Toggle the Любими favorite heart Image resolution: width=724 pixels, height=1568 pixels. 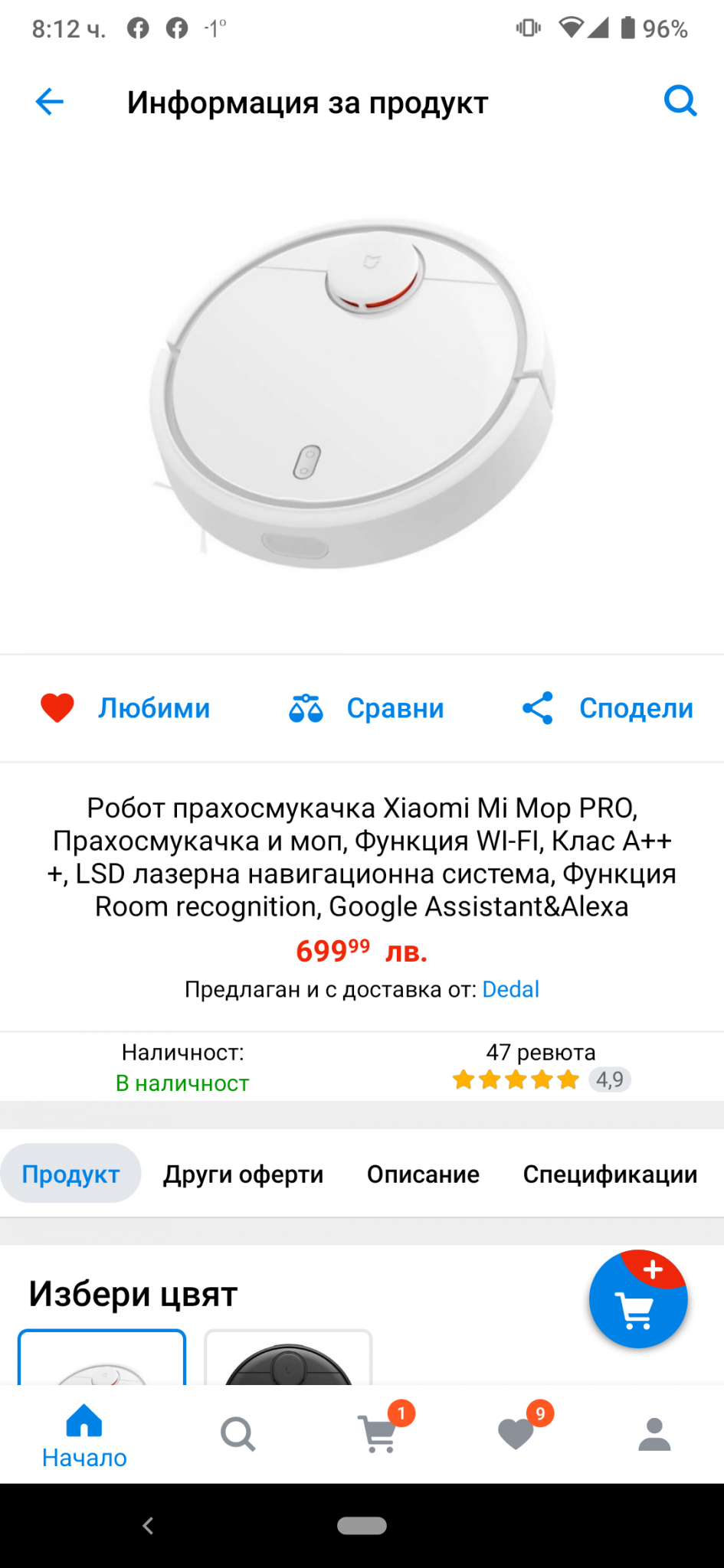[57, 708]
